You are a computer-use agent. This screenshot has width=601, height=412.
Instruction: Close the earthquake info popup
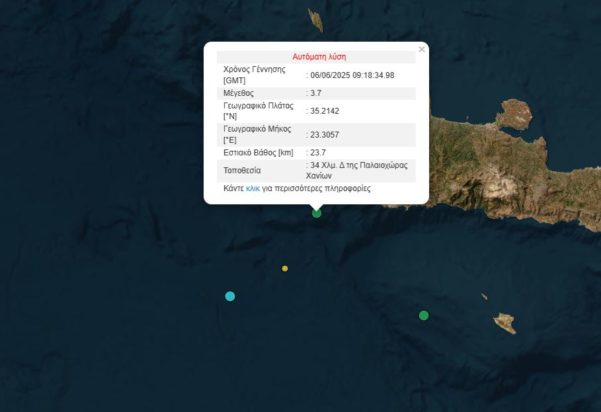(421, 49)
